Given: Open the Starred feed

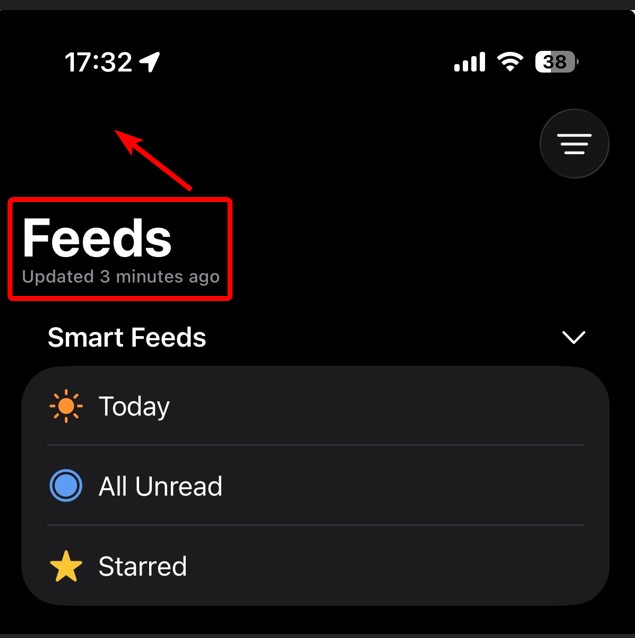Looking at the screenshot, I should pos(142,566).
